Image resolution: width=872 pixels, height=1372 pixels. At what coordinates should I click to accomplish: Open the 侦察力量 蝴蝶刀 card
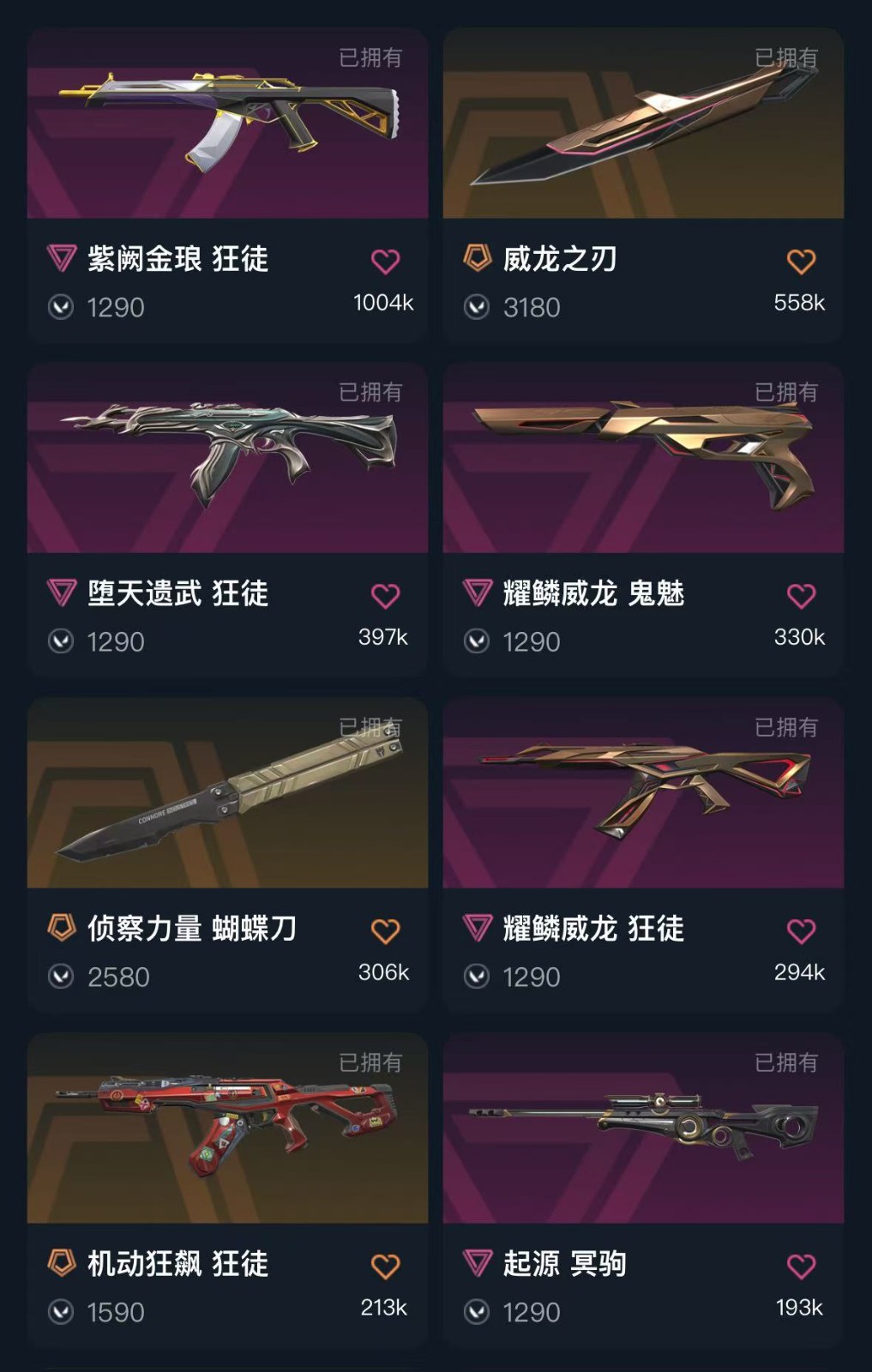[x=227, y=793]
